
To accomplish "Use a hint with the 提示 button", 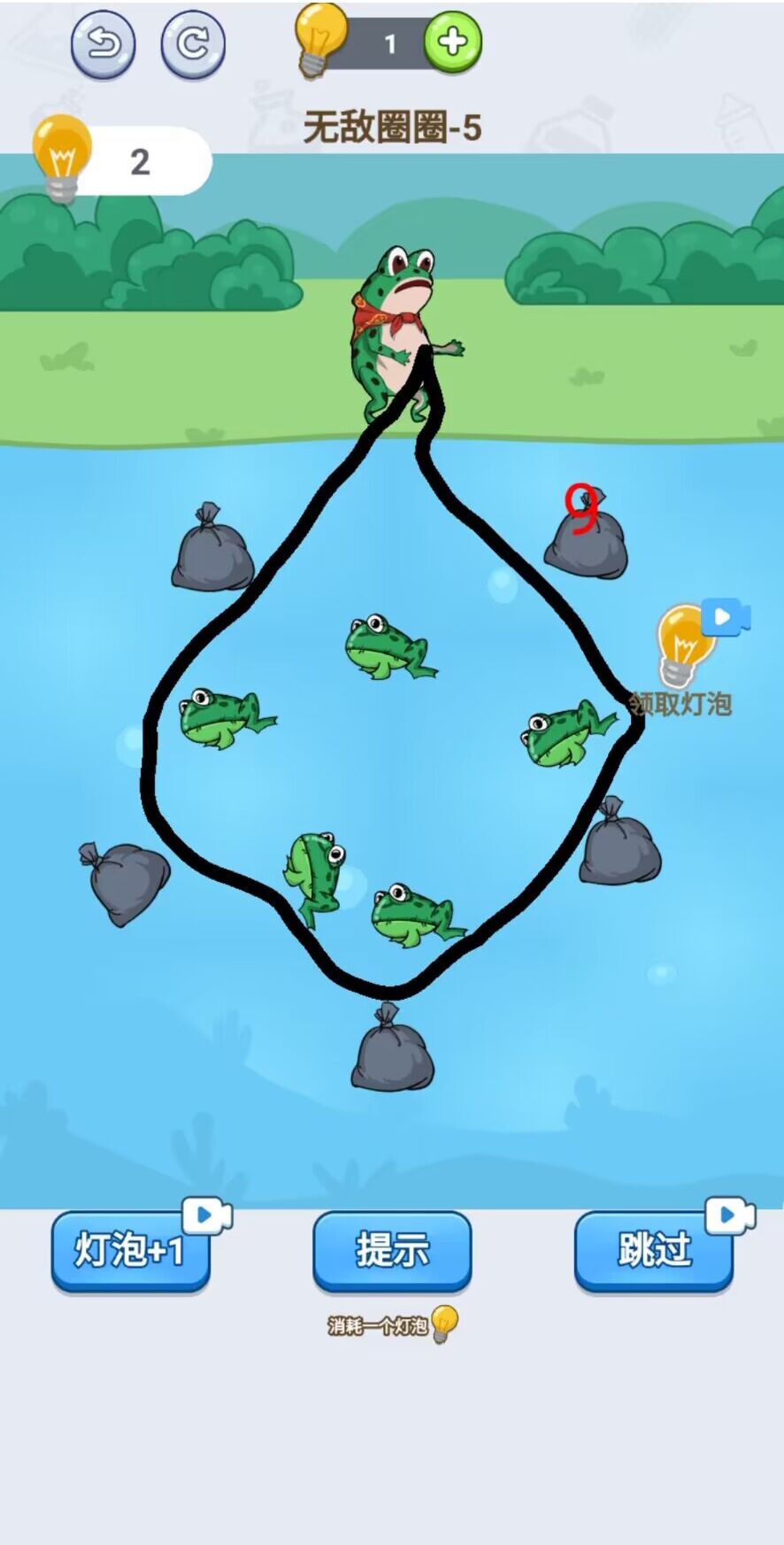I will 391,1249.
